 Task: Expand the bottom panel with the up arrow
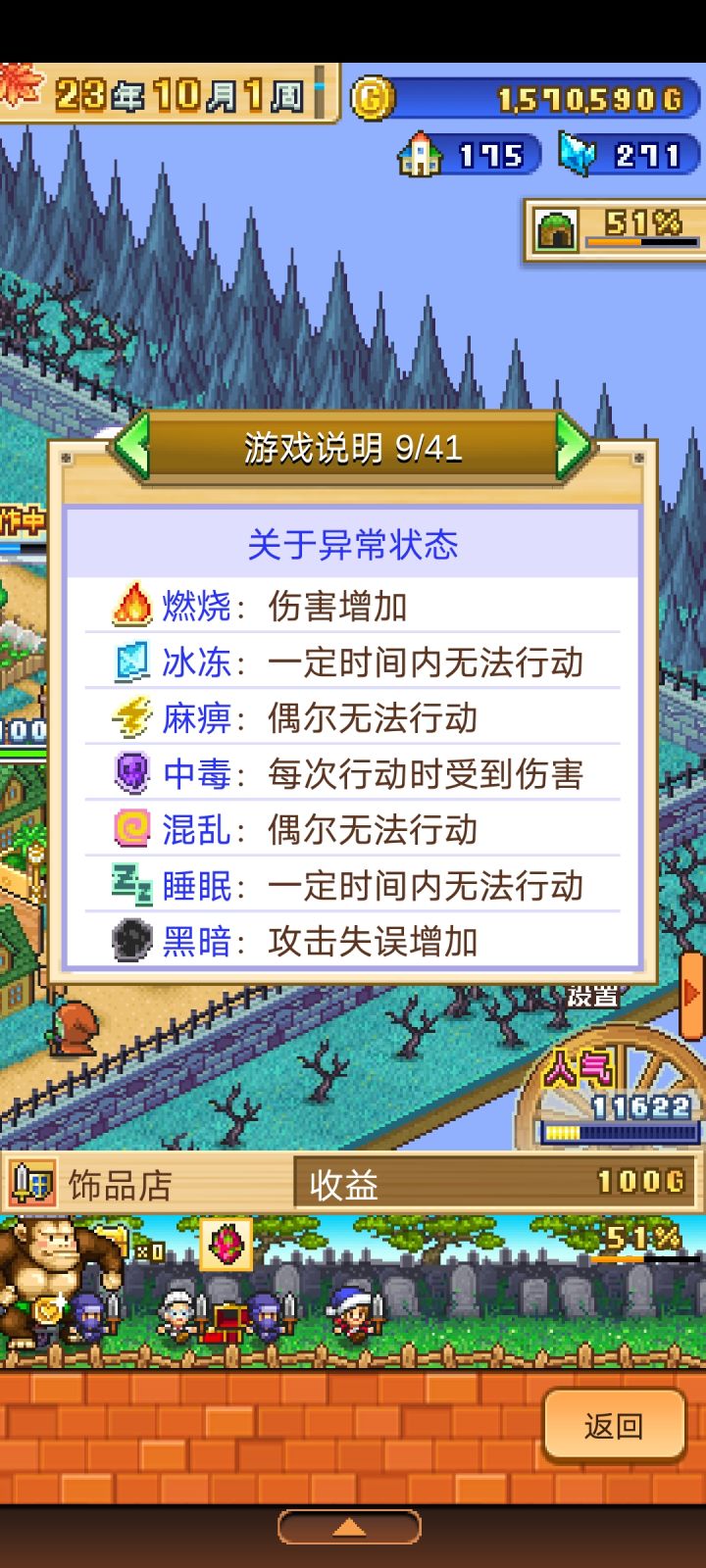(351, 1528)
